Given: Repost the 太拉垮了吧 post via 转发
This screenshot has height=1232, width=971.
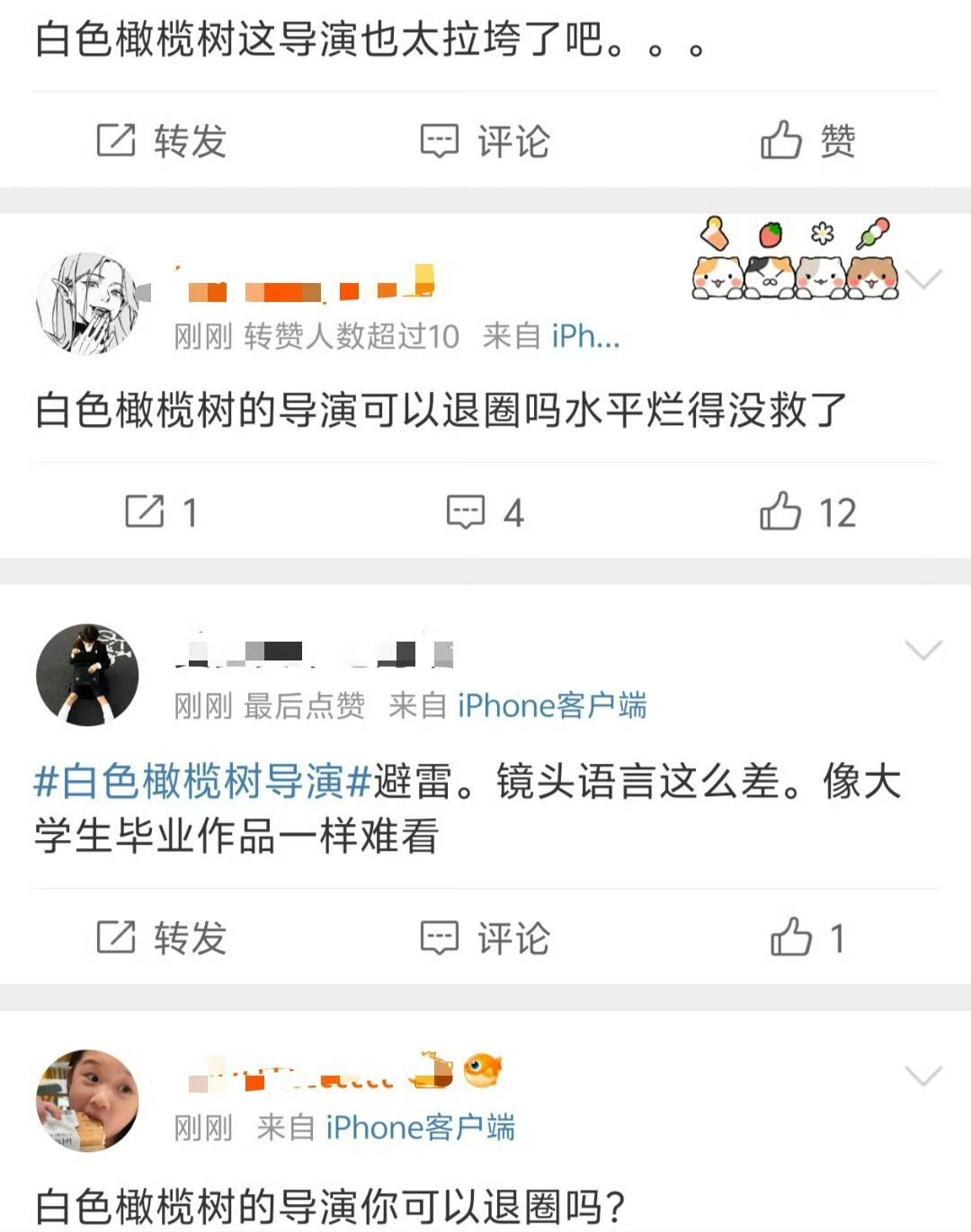Looking at the screenshot, I should pyautogui.click(x=162, y=141).
